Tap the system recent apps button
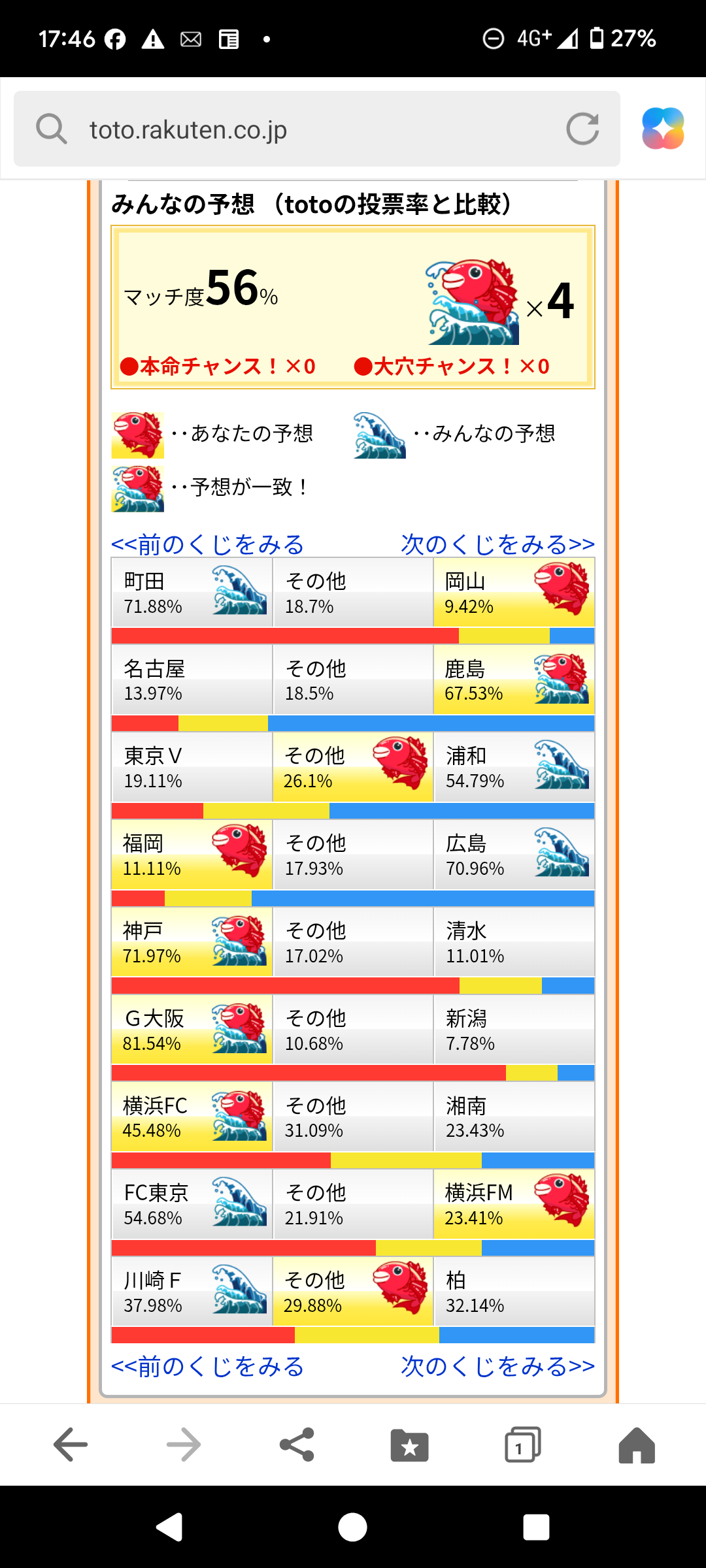Image resolution: width=706 pixels, height=1568 pixels. click(536, 1527)
